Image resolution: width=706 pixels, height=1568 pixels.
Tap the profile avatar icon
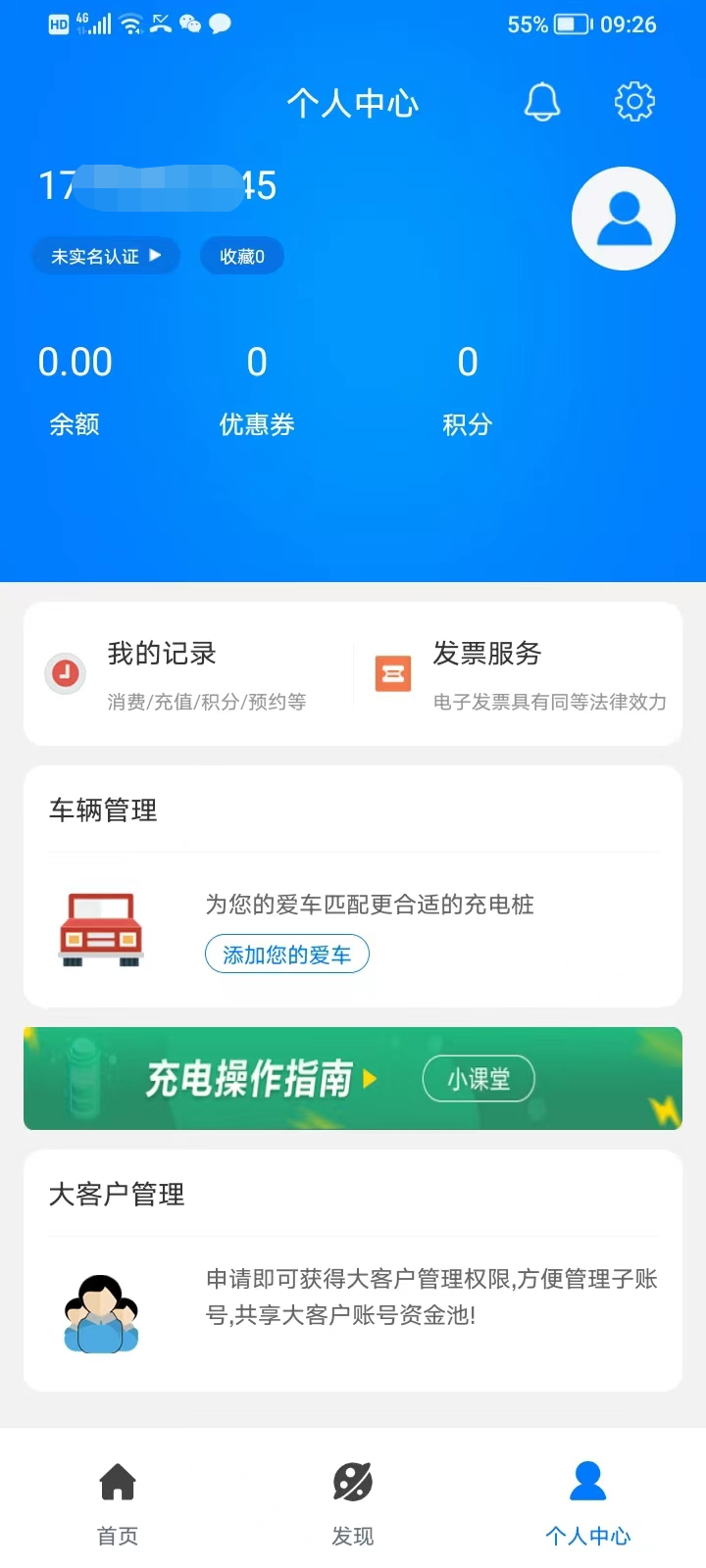[x=624, y=218]
